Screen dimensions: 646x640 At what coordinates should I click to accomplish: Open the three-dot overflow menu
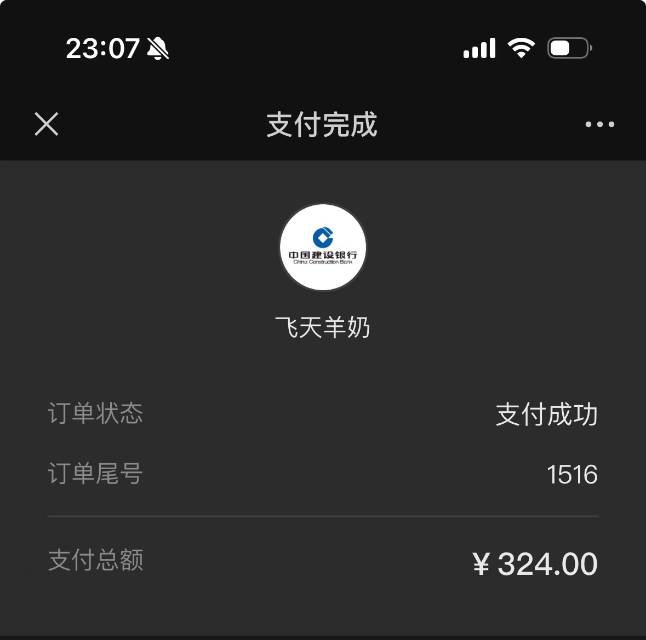tap(599, 125)
